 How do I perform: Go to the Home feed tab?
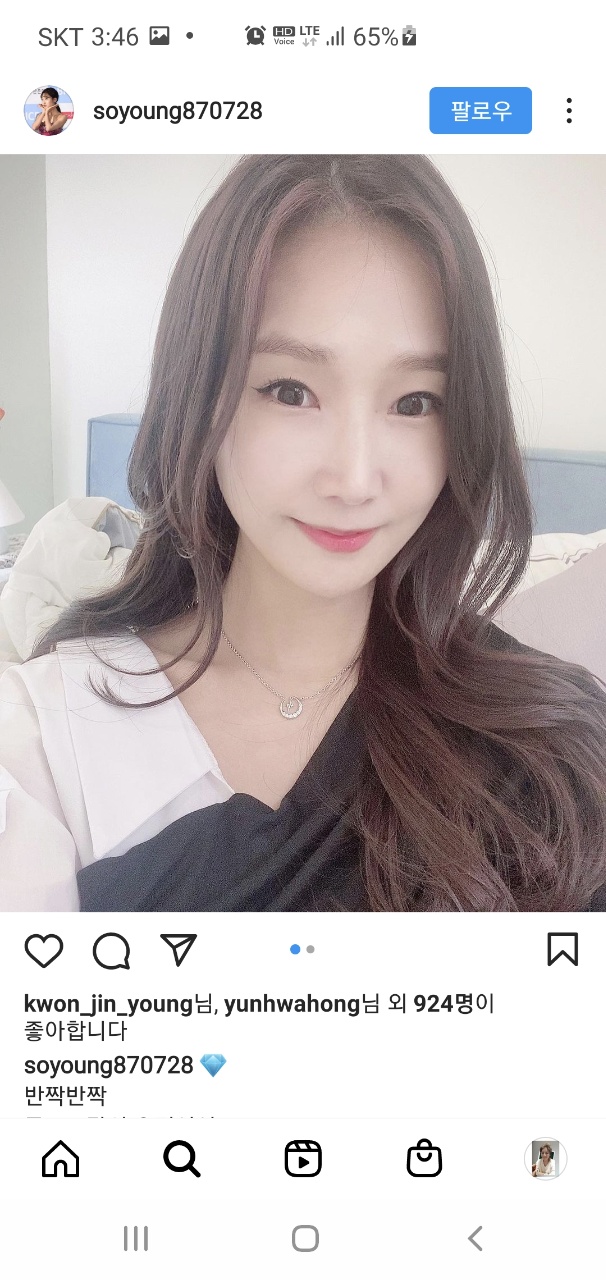click(x=60, y=1159)
